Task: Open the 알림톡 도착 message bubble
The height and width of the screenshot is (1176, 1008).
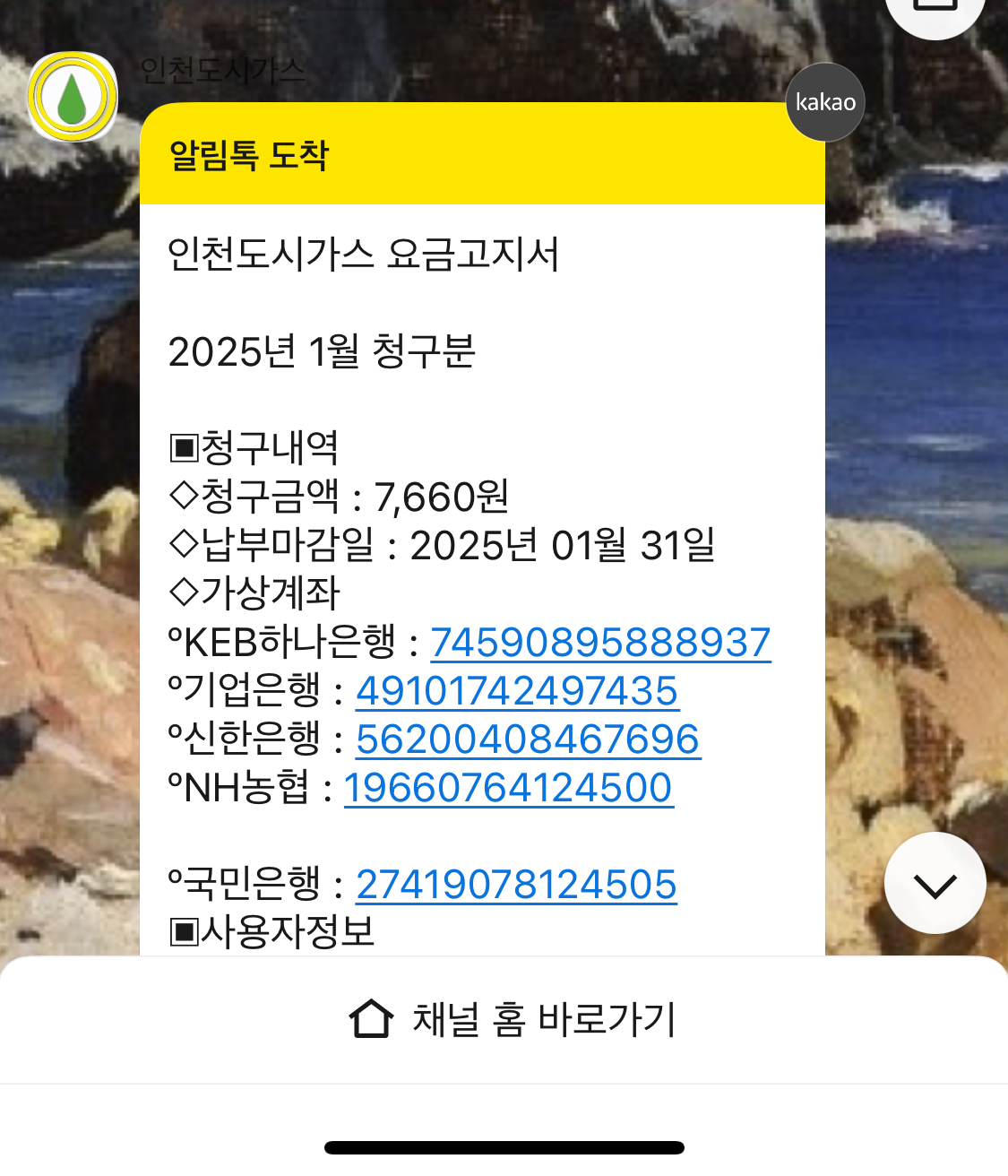Action: 482,529
